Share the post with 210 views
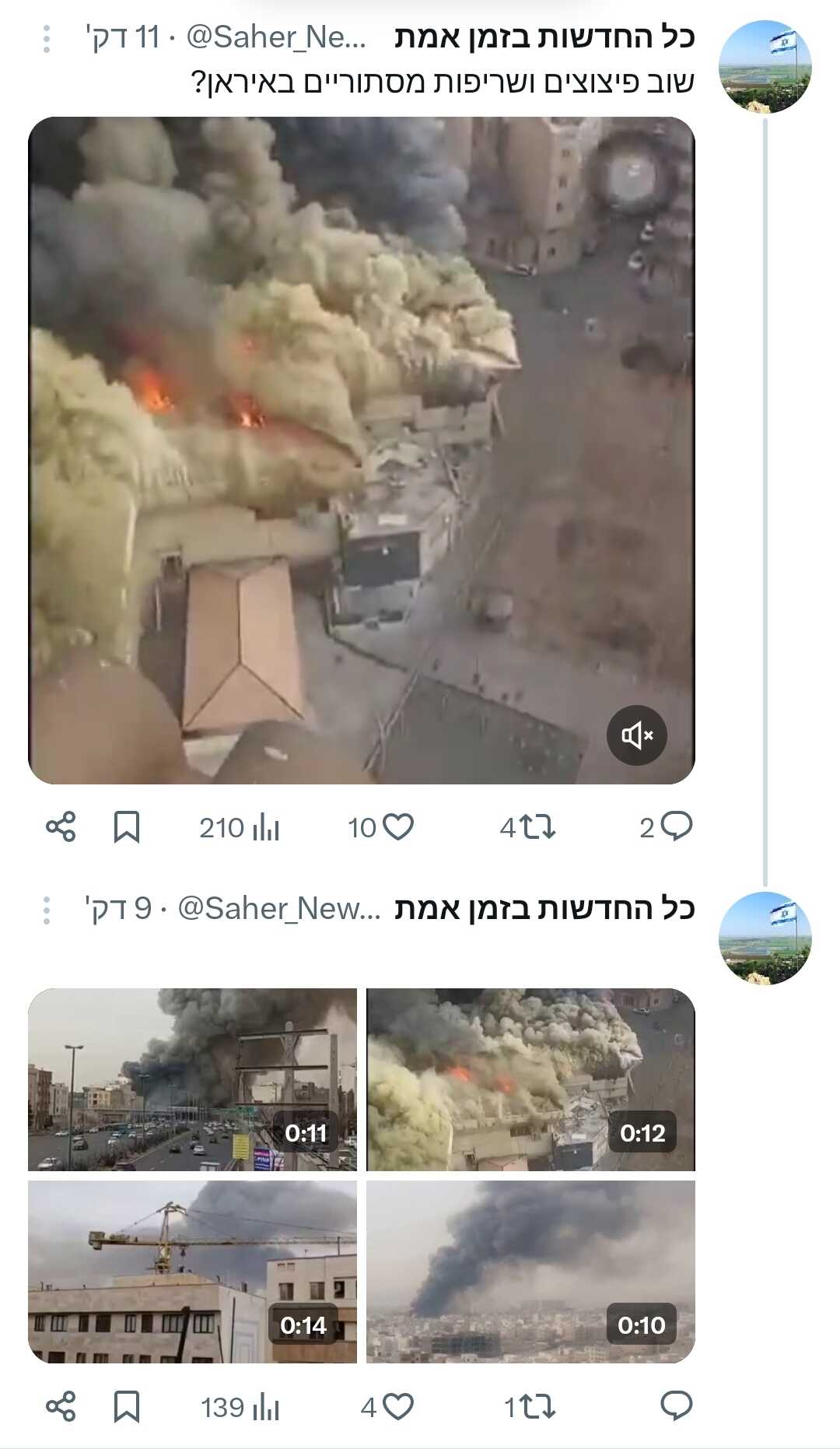 [x=61, y=826]
